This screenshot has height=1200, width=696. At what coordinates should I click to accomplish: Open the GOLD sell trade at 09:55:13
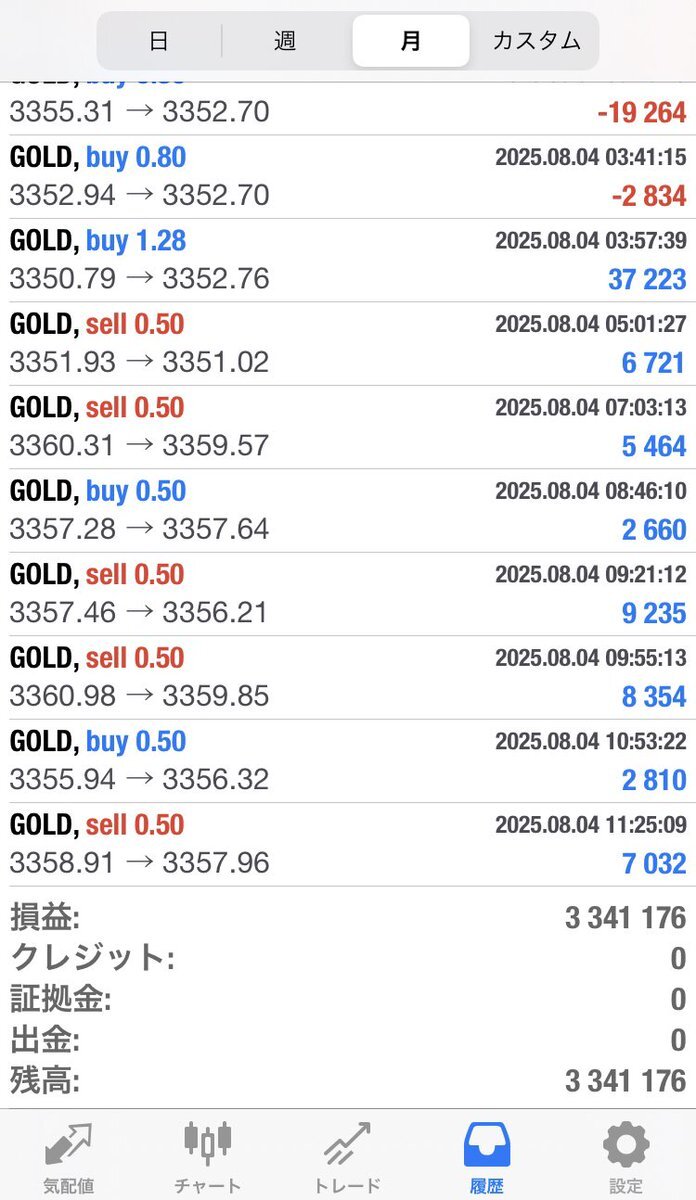[x=348, y=678]
